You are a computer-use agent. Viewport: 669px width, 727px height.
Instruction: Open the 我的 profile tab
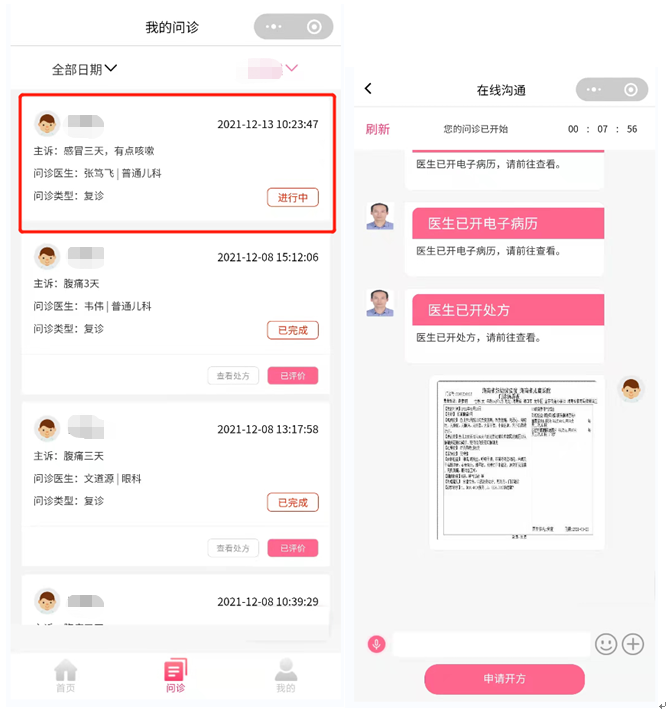[x=286, y=676]
